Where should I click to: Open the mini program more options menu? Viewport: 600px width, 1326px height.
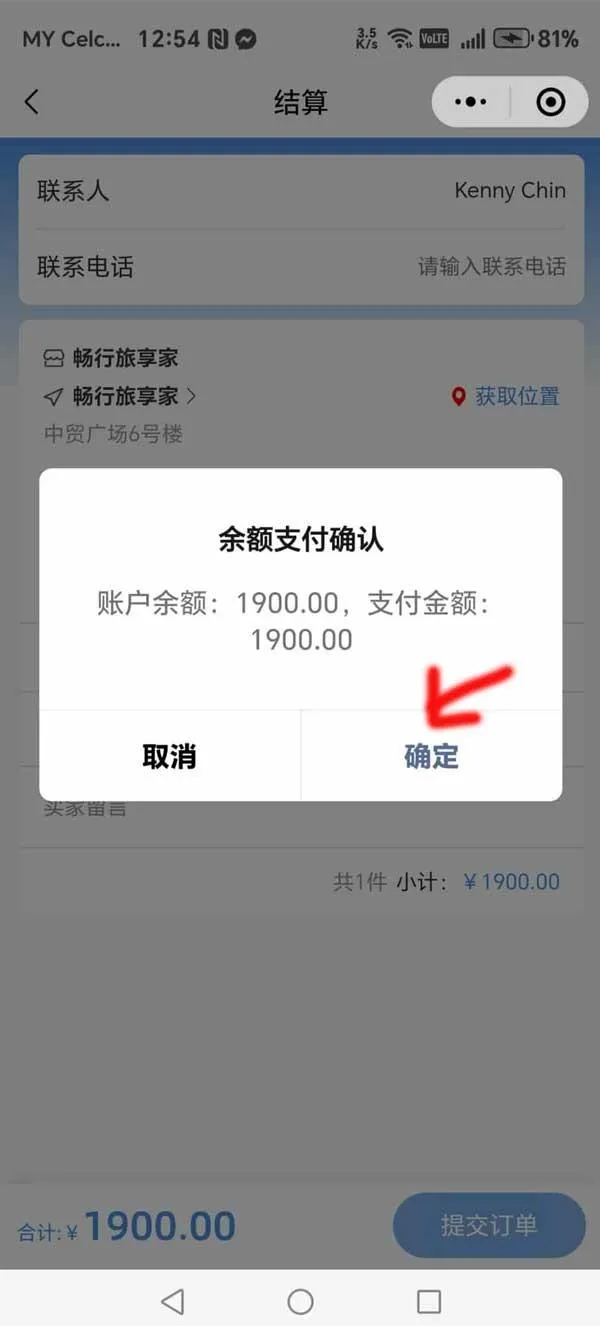pyautogui.click(x=471, y=102)
